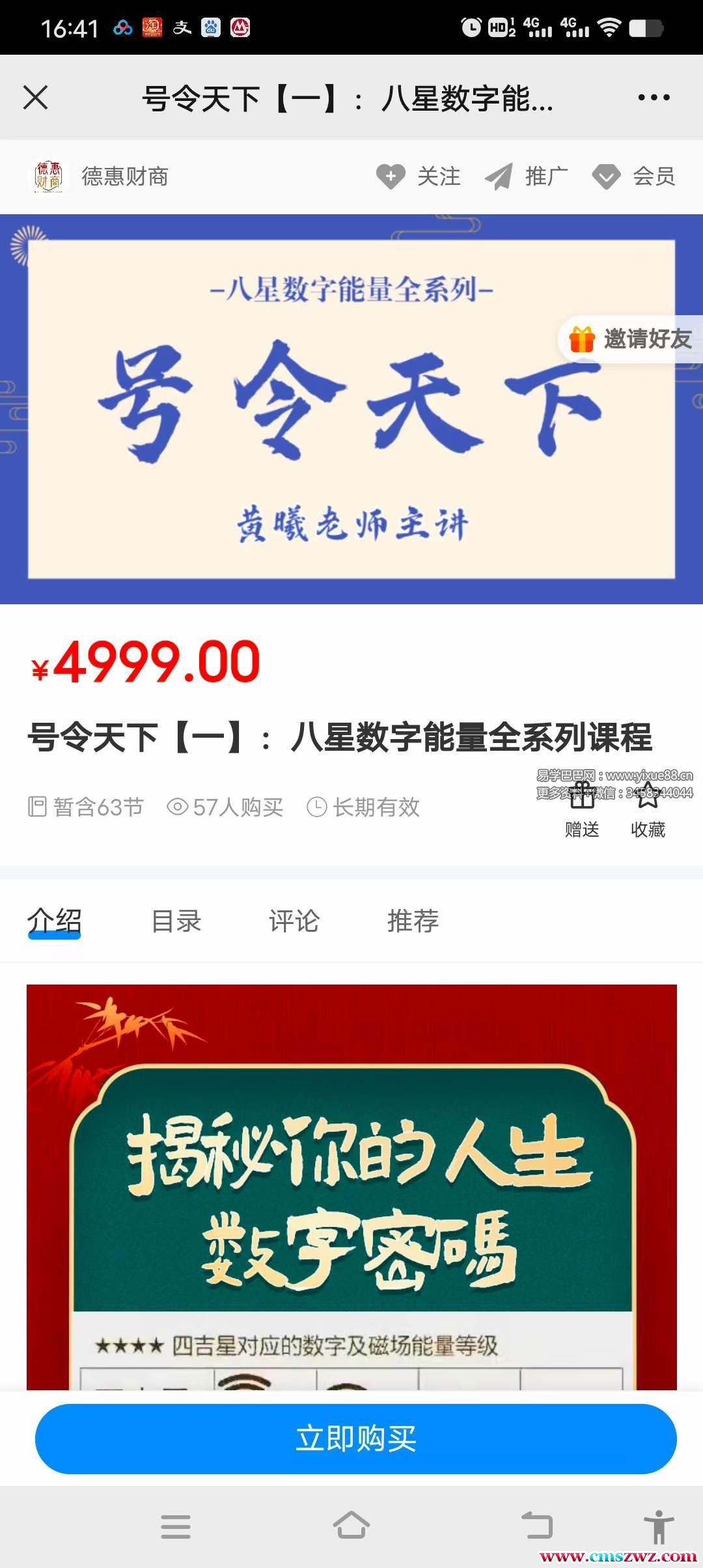Follow the shop with 关注
The height and width of the screenshot is (1568, 703).
[x=419, y=176]
